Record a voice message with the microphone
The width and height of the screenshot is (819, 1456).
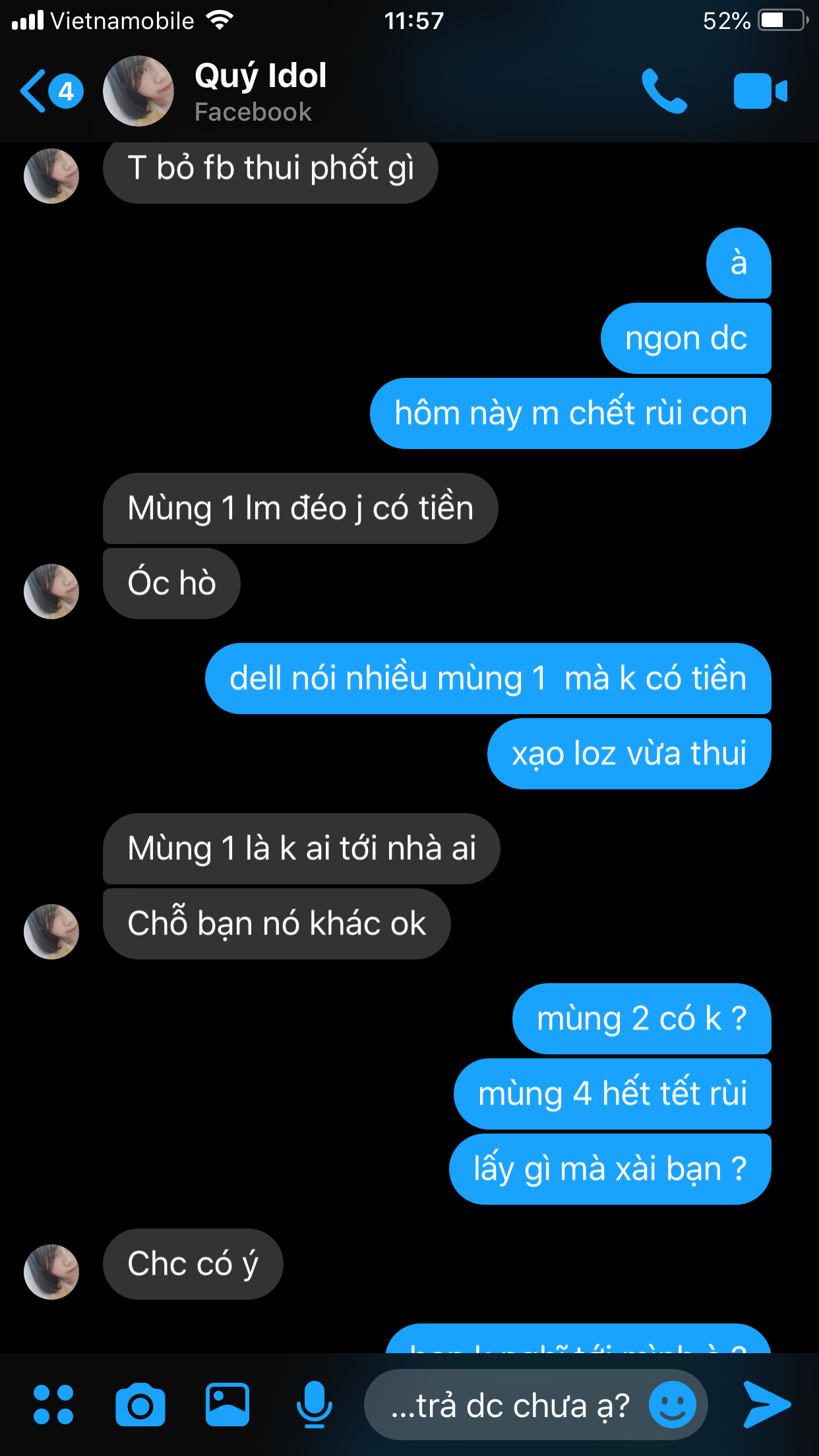click(x=314, y=1405)
